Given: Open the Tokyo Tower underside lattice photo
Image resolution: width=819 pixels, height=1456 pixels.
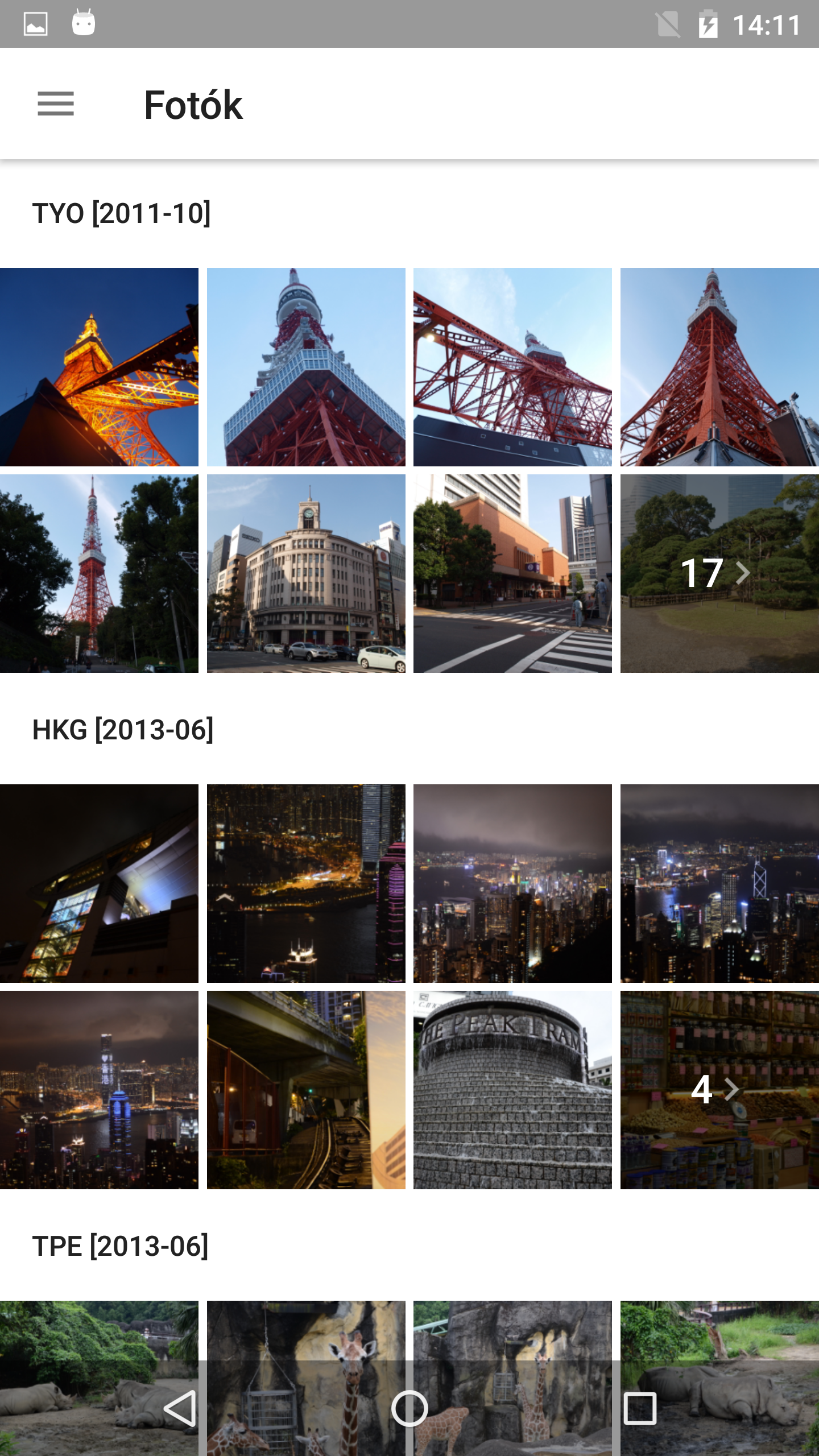Looking at the screenshot, I should (512, 367).
